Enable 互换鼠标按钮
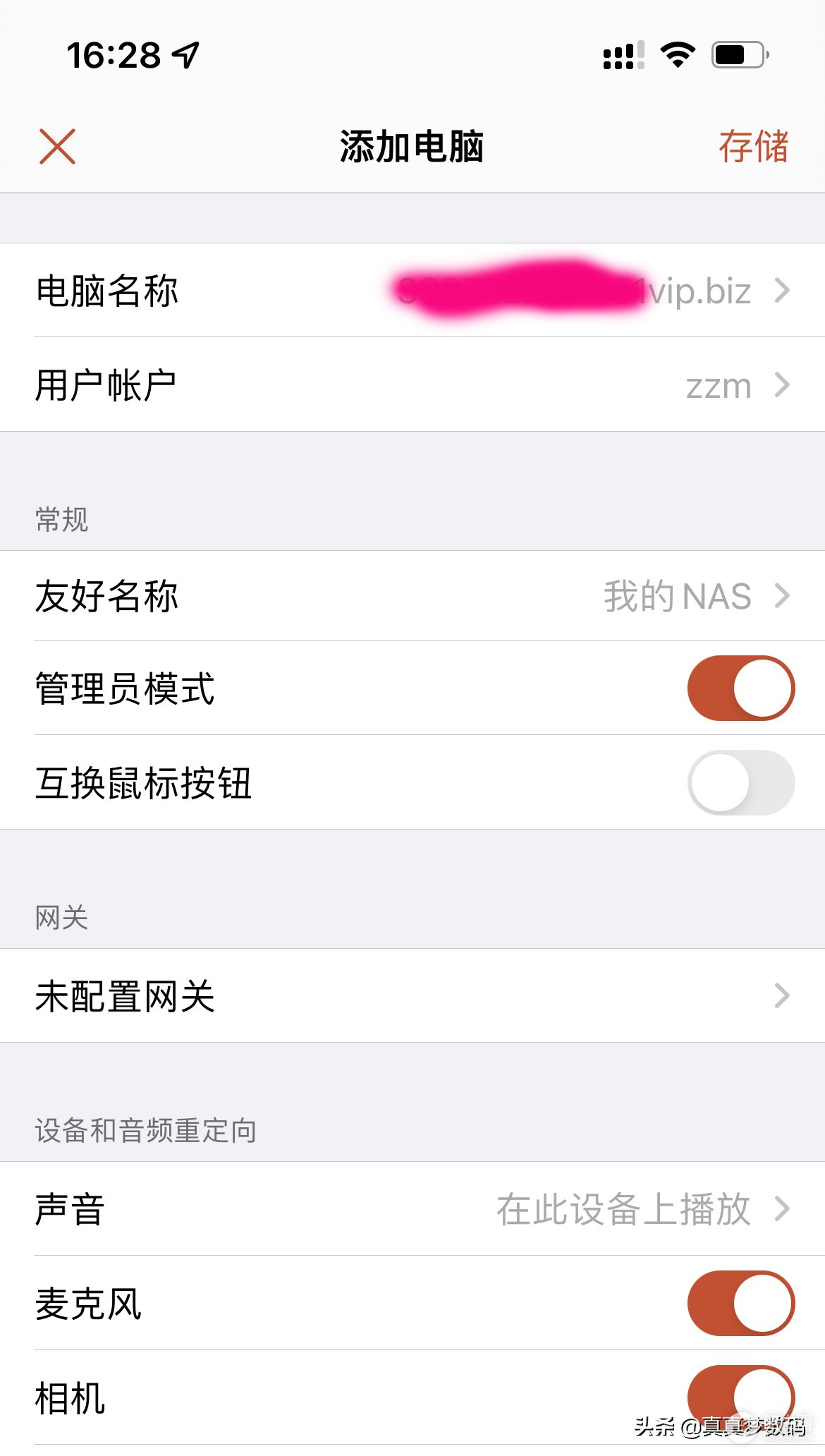Viewport: 825px width, 1456px height. point(740,783)
